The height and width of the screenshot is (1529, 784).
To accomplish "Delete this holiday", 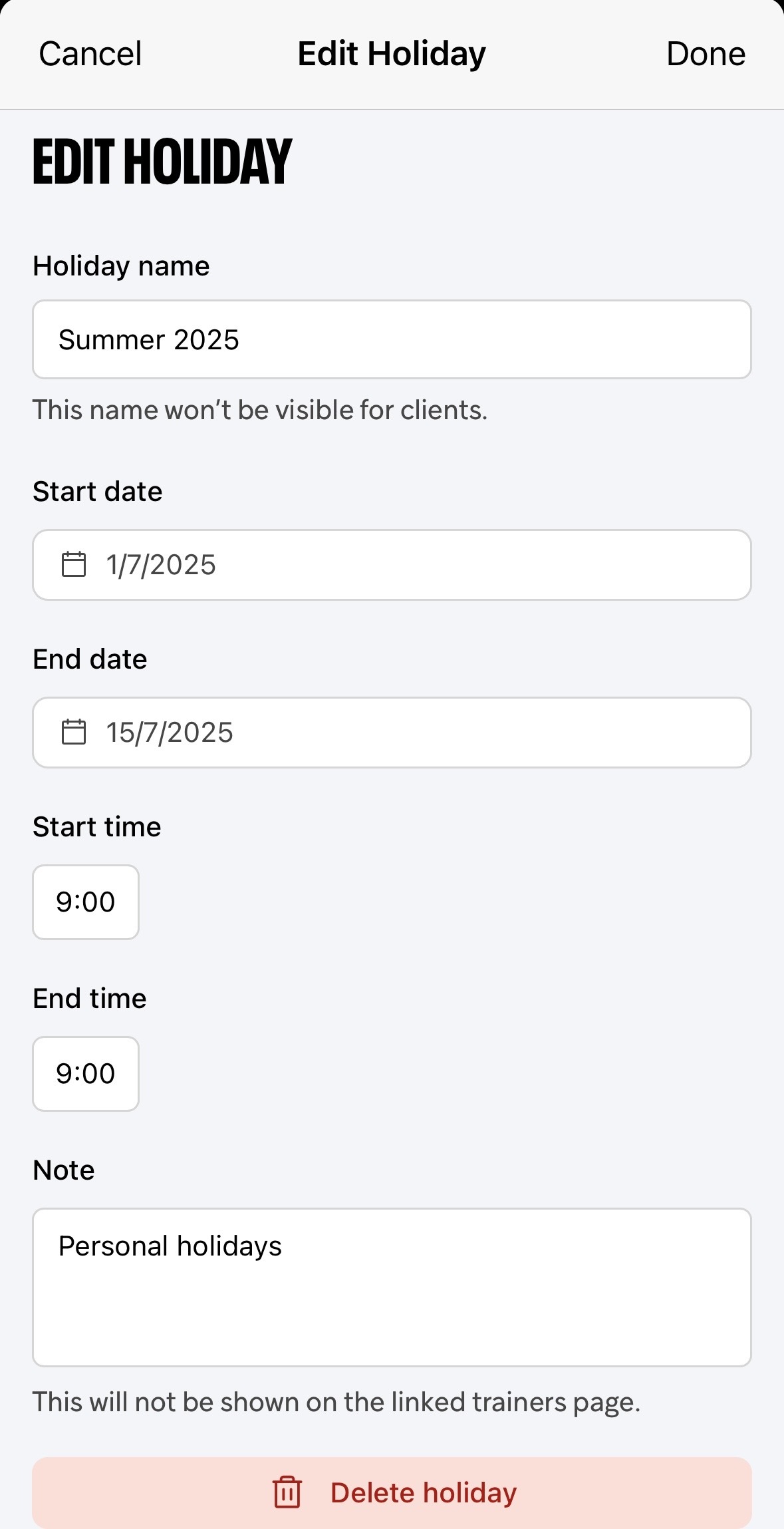I will pos(392,1492).
